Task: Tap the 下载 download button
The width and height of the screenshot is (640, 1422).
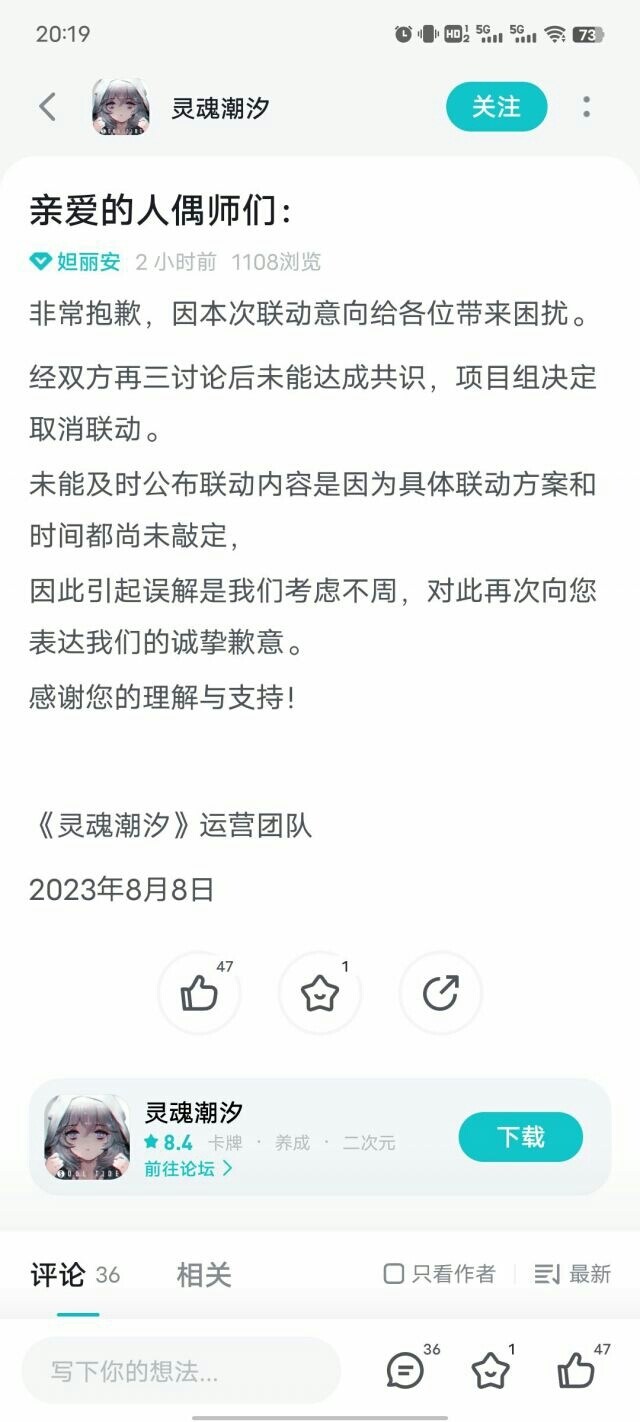Action: pyautogui.click(x=521, y=1137)
